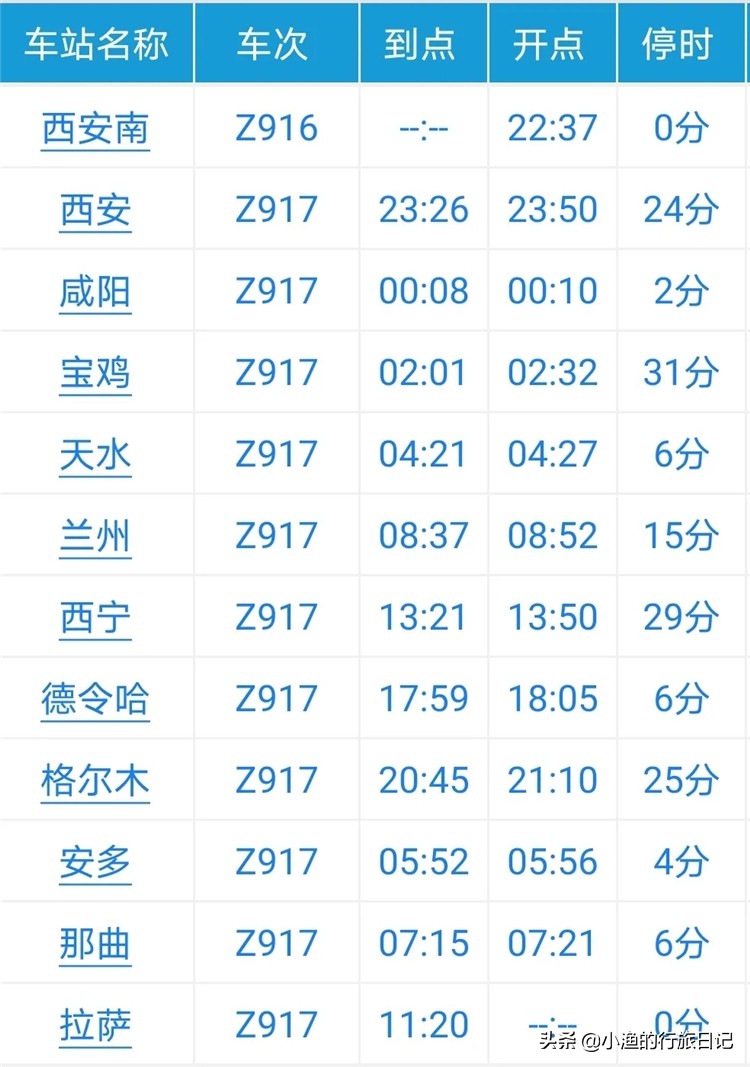Open the 宝鸡 station link
Viewport: 750px width, 1067px height.
point(95,373)
